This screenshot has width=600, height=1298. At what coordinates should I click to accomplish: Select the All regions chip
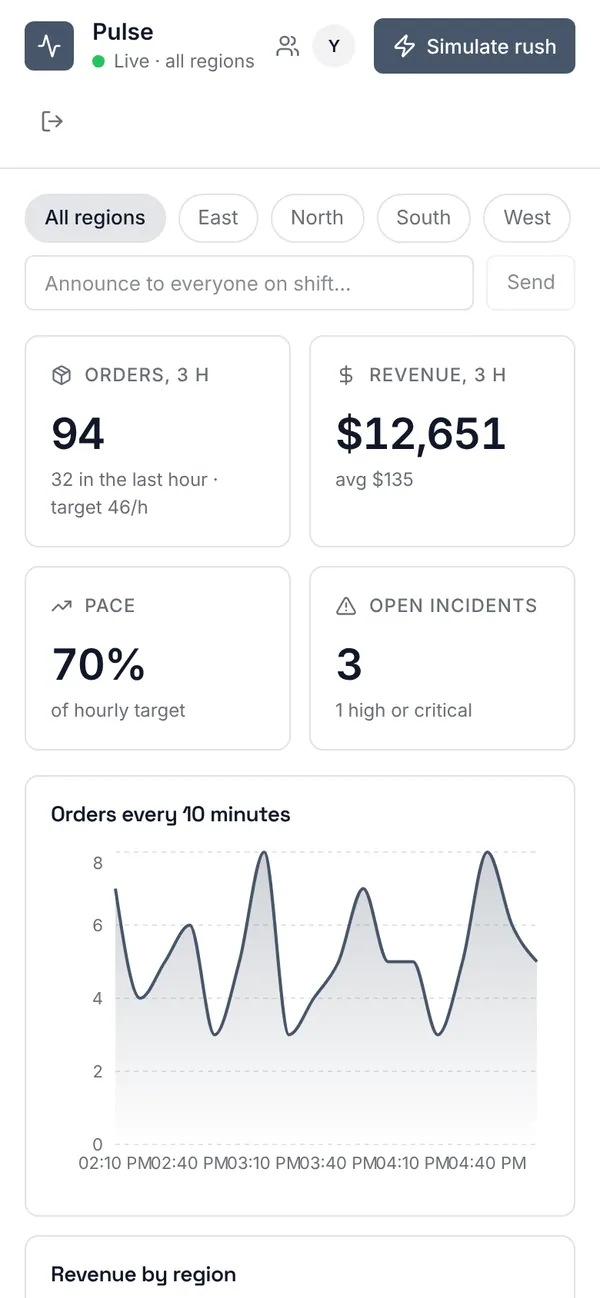pyautogui.click(x=95, y=218)
